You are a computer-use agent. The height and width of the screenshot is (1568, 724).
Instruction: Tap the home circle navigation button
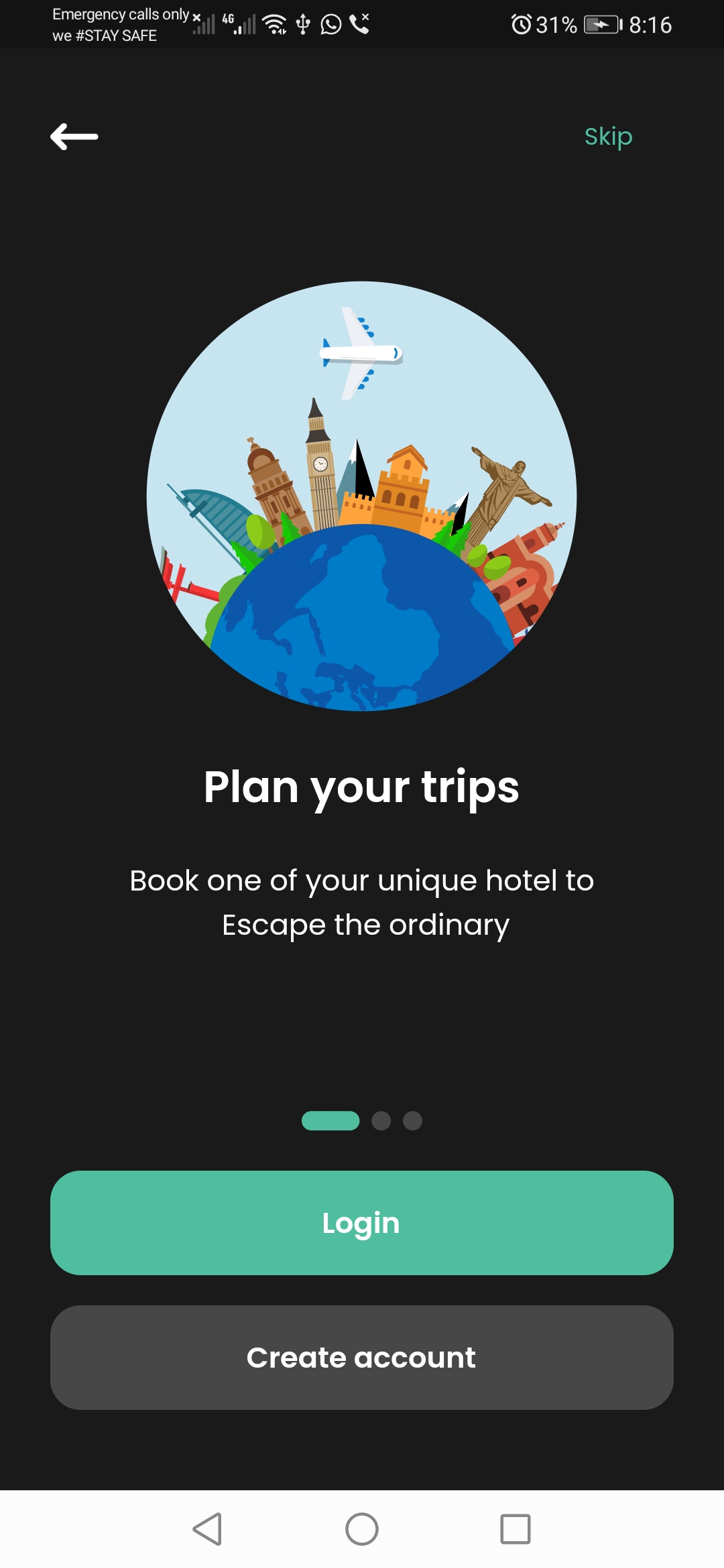click(x=362, y=1530)
